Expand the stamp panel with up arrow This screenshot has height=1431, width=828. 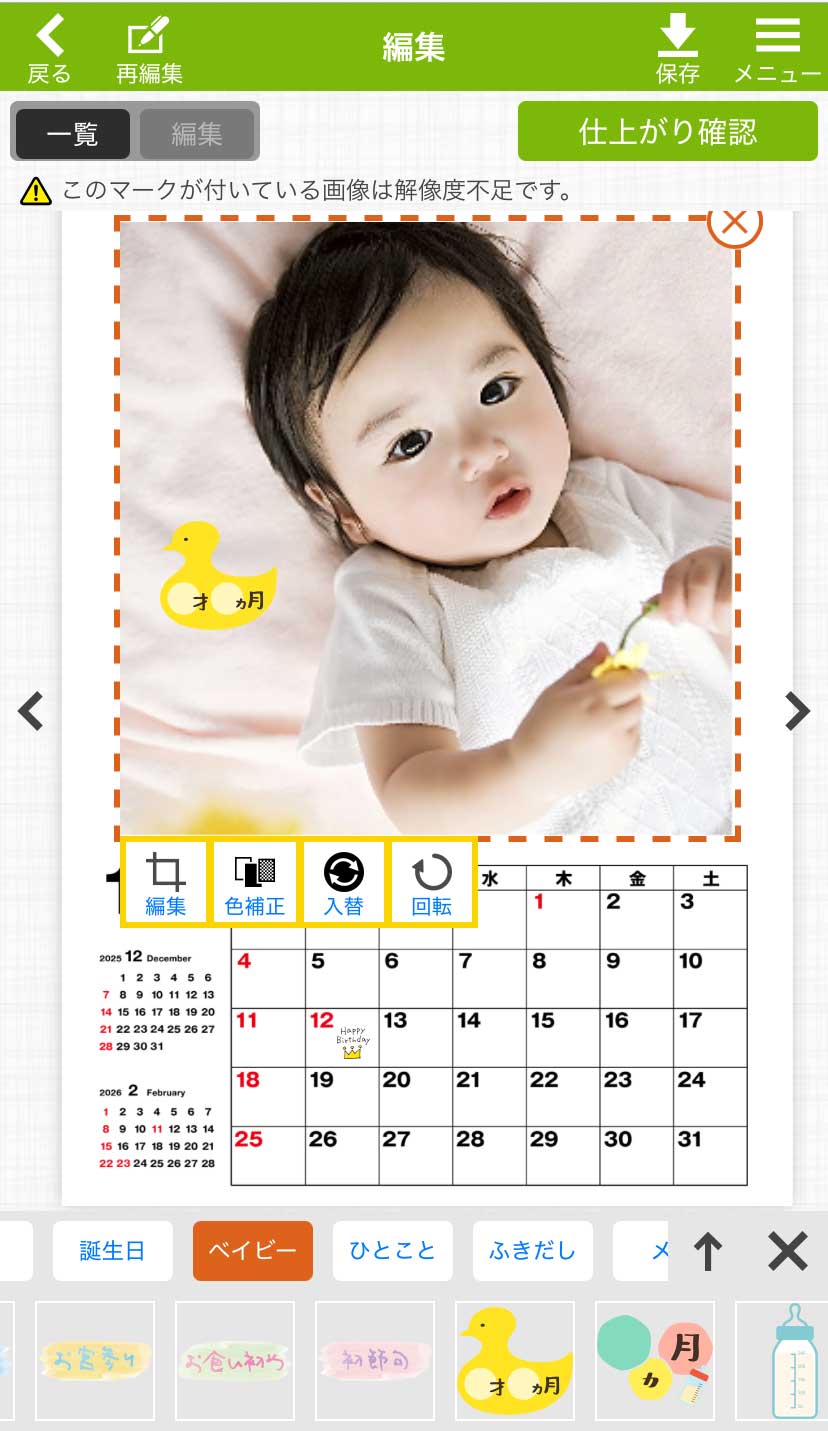click(x=708, y=1251)
